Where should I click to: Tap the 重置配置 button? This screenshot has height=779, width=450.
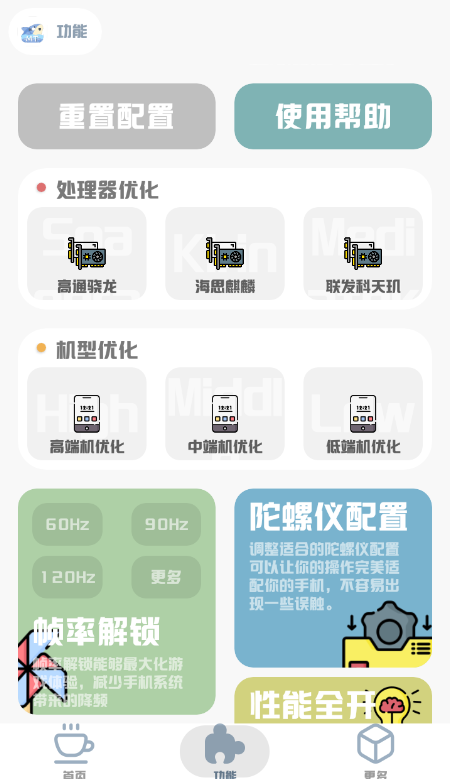(x=117, y=116)
